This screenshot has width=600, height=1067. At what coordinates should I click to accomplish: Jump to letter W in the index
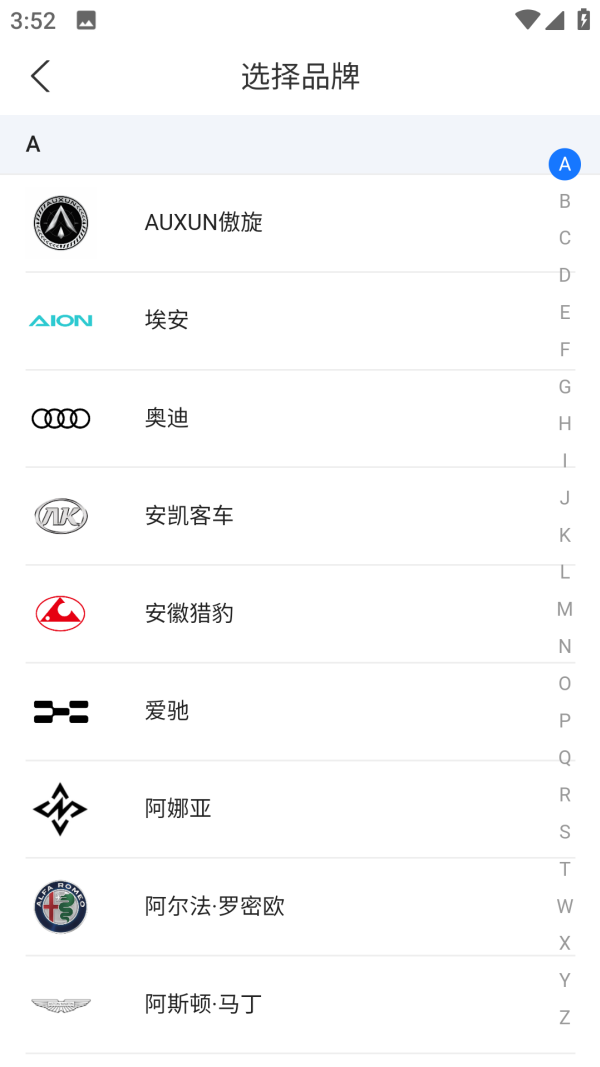[565, 906]
